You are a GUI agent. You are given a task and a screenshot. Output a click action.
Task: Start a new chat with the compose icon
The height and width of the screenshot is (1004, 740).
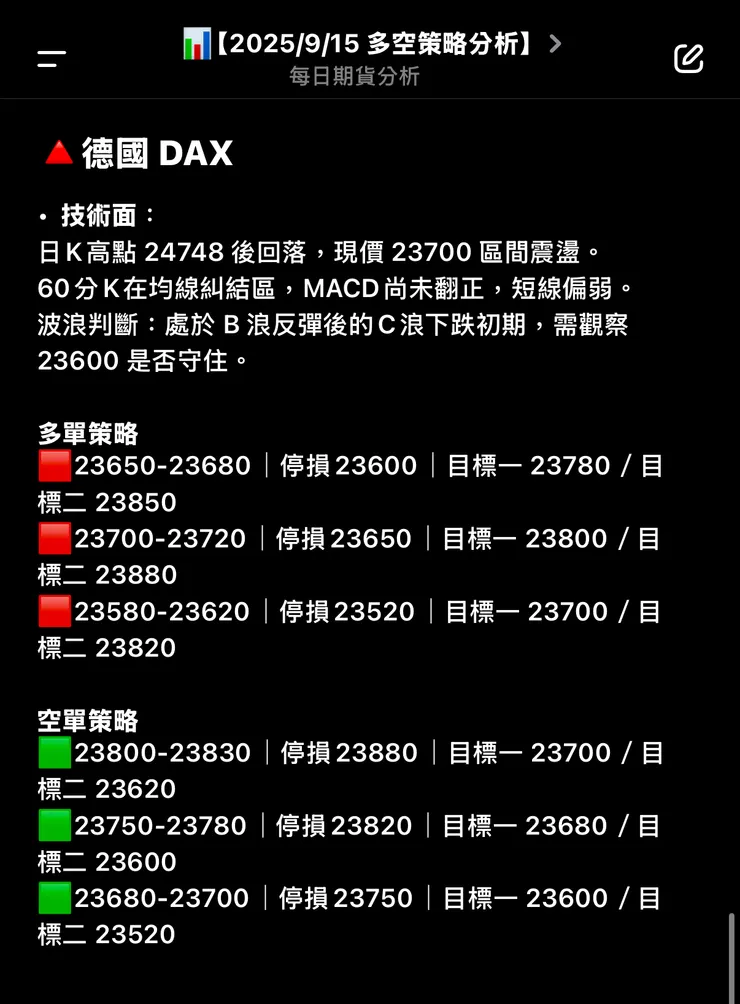688,59
